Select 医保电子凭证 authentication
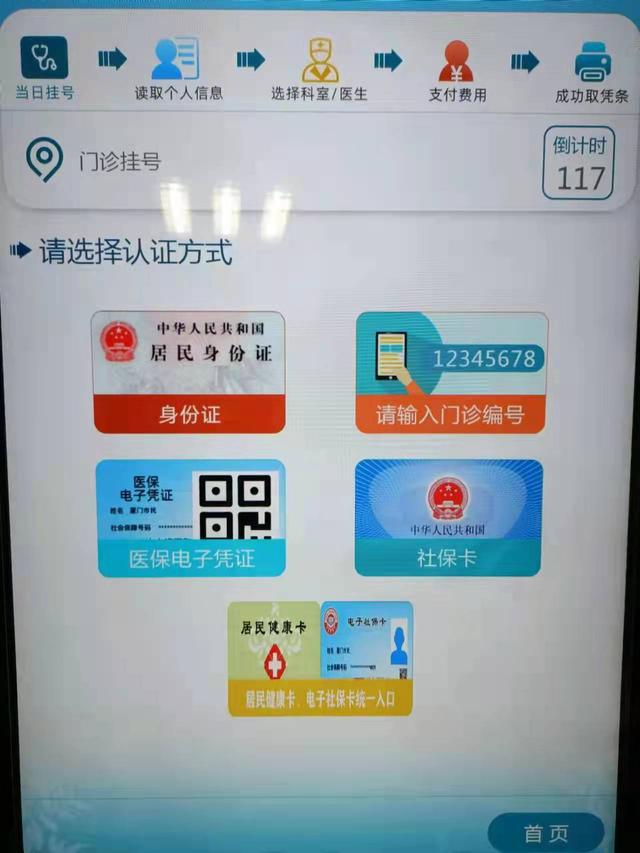Image resolution: width=640 pixels, height=853 pixels. tap(191, 518)
